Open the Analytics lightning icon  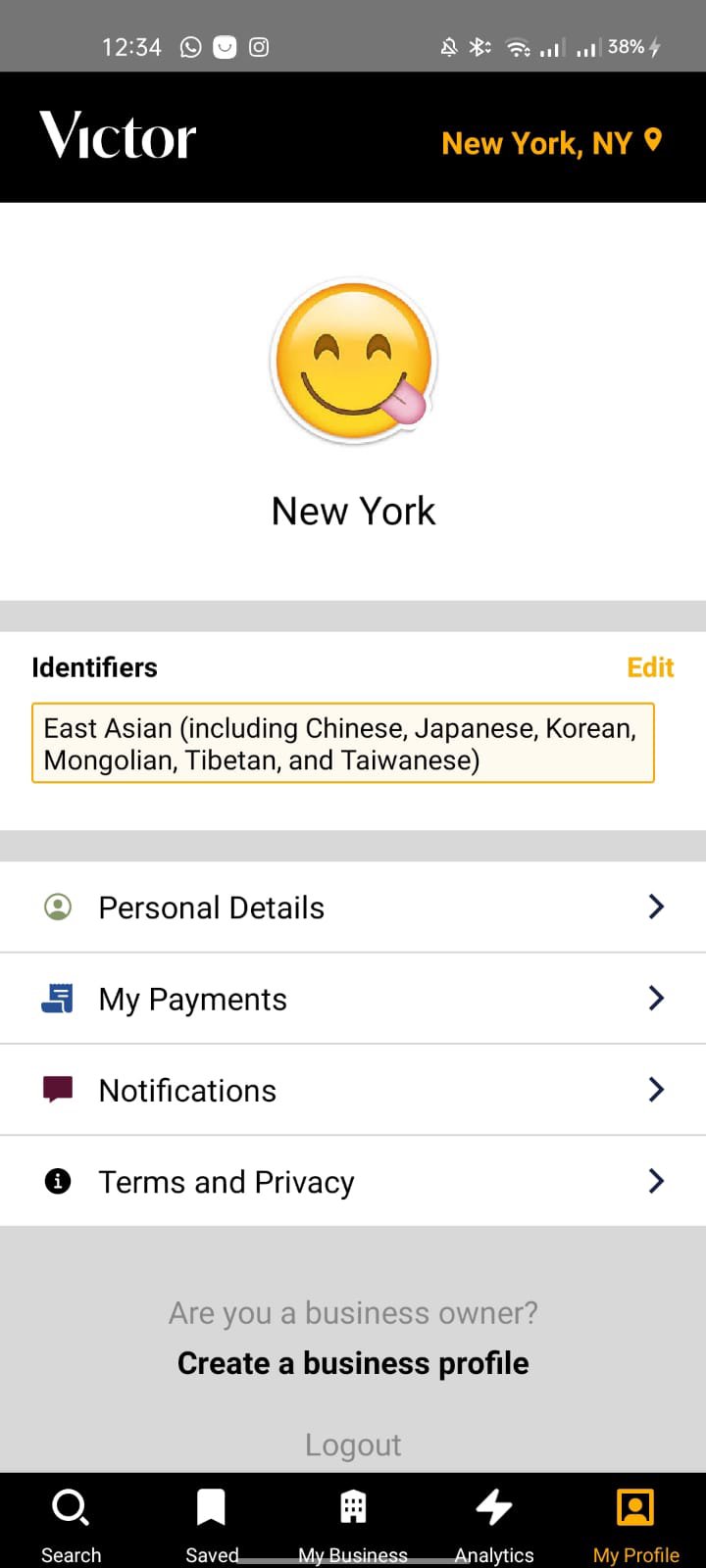[493, 1506]
